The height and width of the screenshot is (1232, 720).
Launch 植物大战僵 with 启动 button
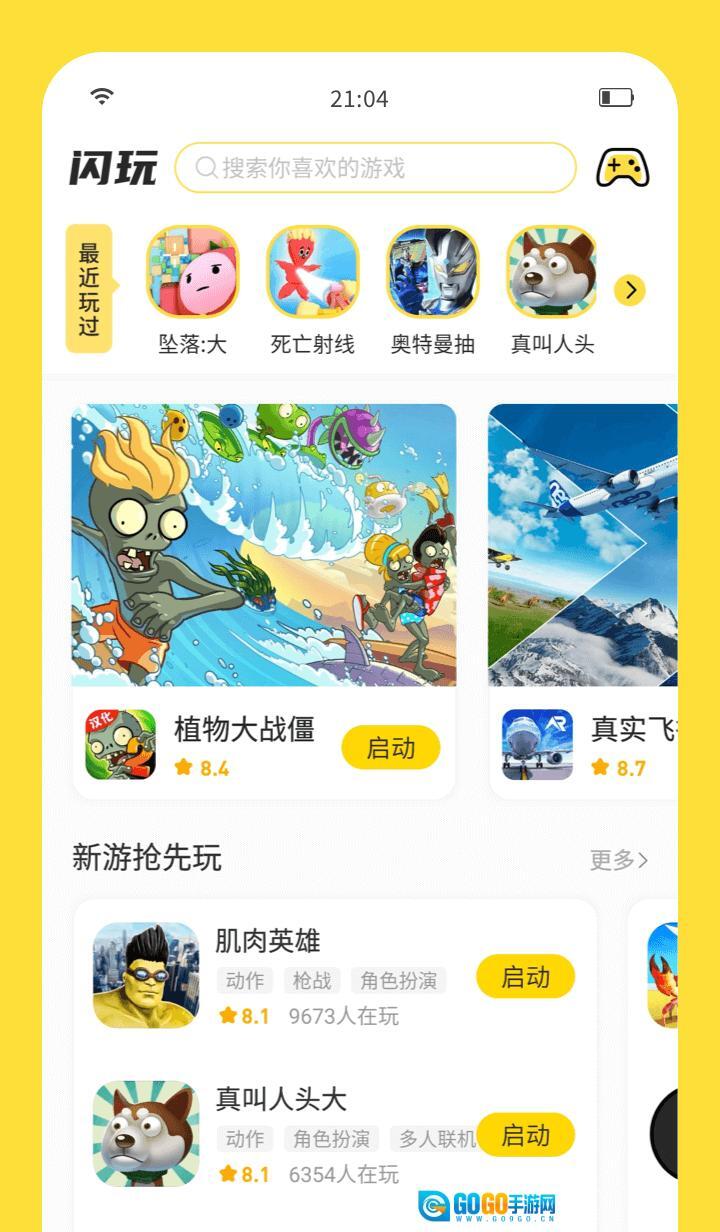tap(390, 748)
